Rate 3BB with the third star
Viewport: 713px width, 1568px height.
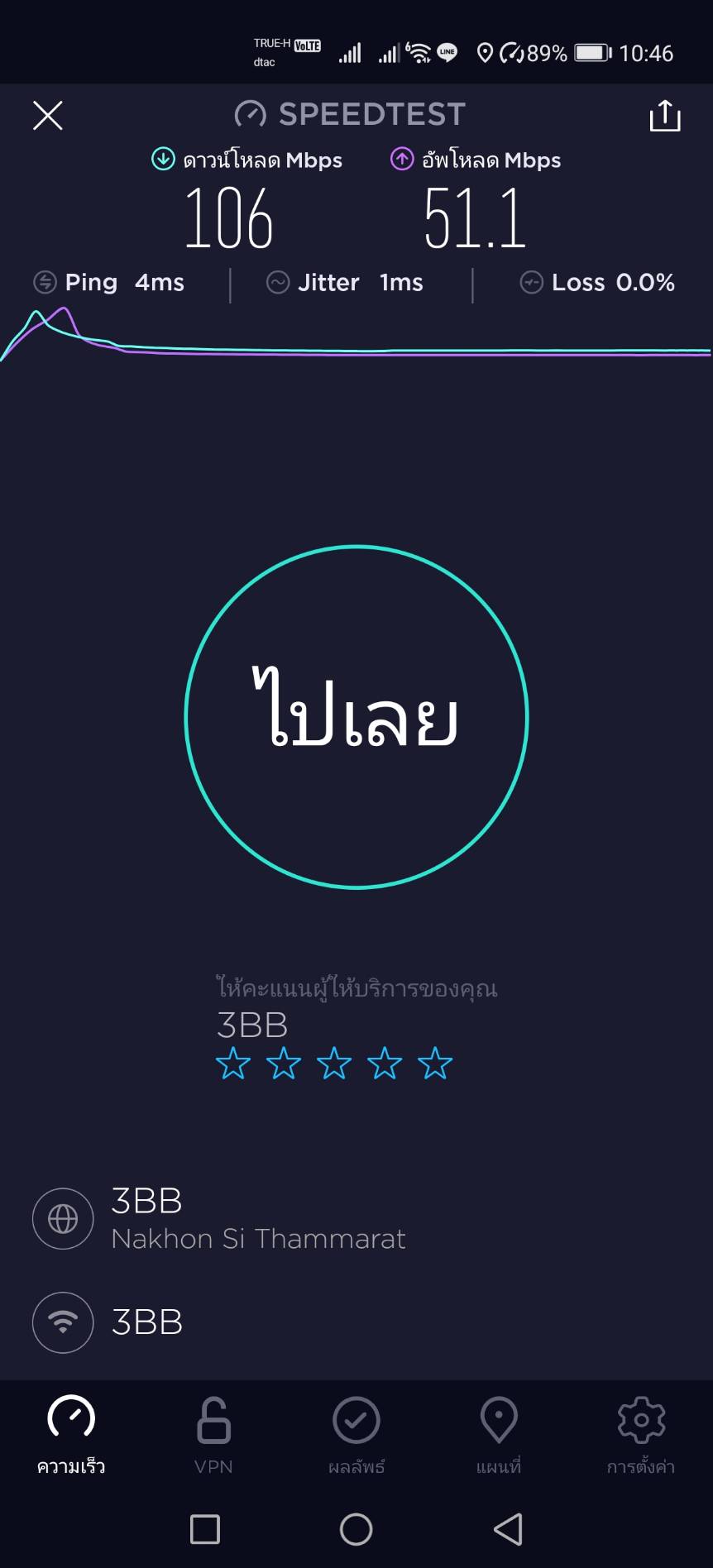coord(334,1064)
